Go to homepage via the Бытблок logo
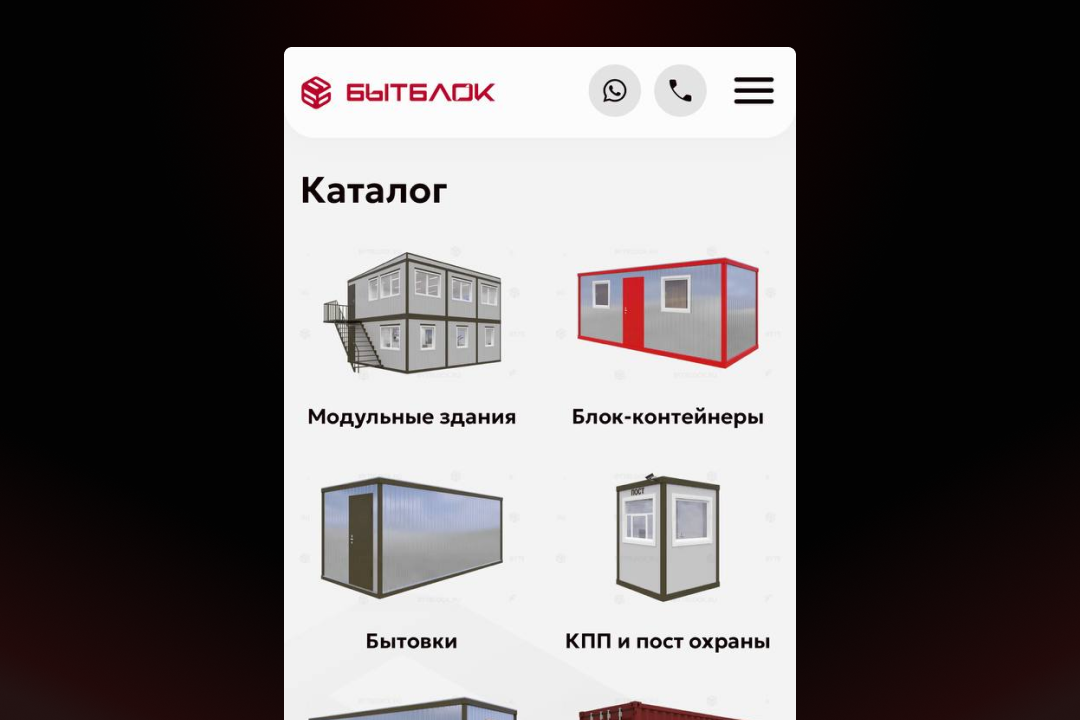The image size is (1080, 720). [398, 93]
